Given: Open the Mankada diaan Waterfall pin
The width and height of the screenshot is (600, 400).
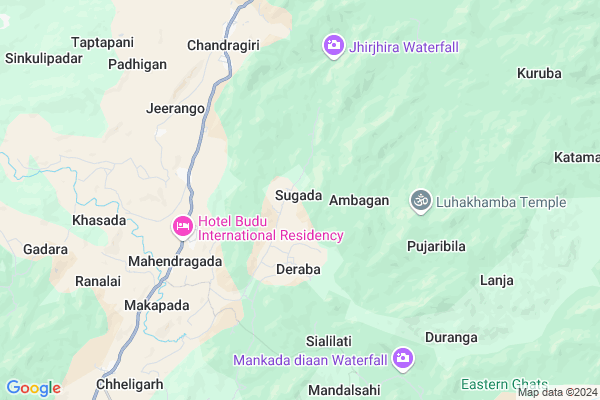Looking at the screenshot, I should coord(402,359).
